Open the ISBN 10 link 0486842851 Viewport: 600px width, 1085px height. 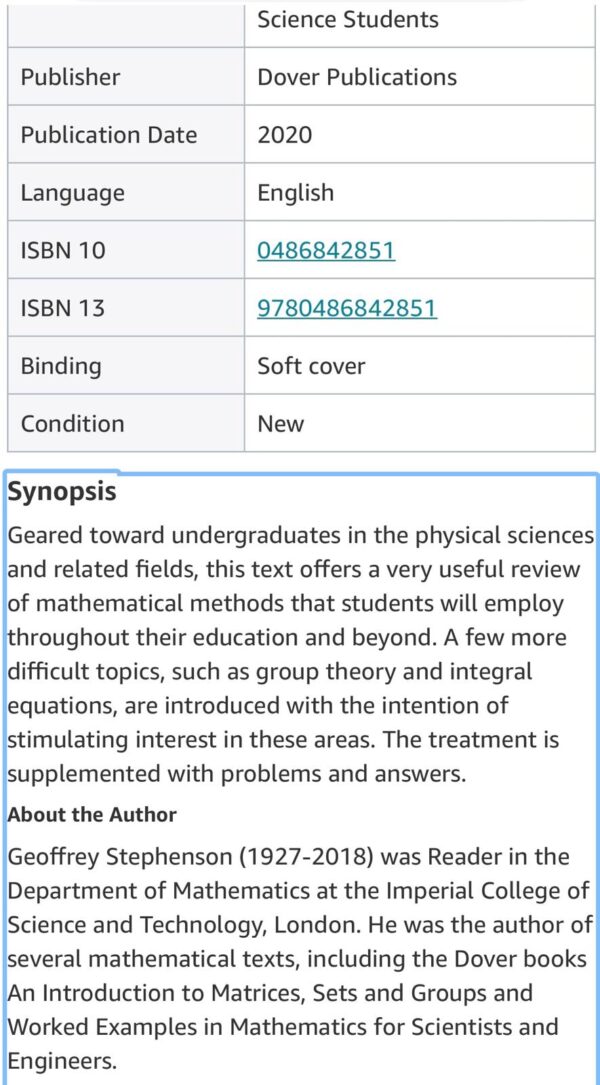pyautogui.click(x=326, y=250)
